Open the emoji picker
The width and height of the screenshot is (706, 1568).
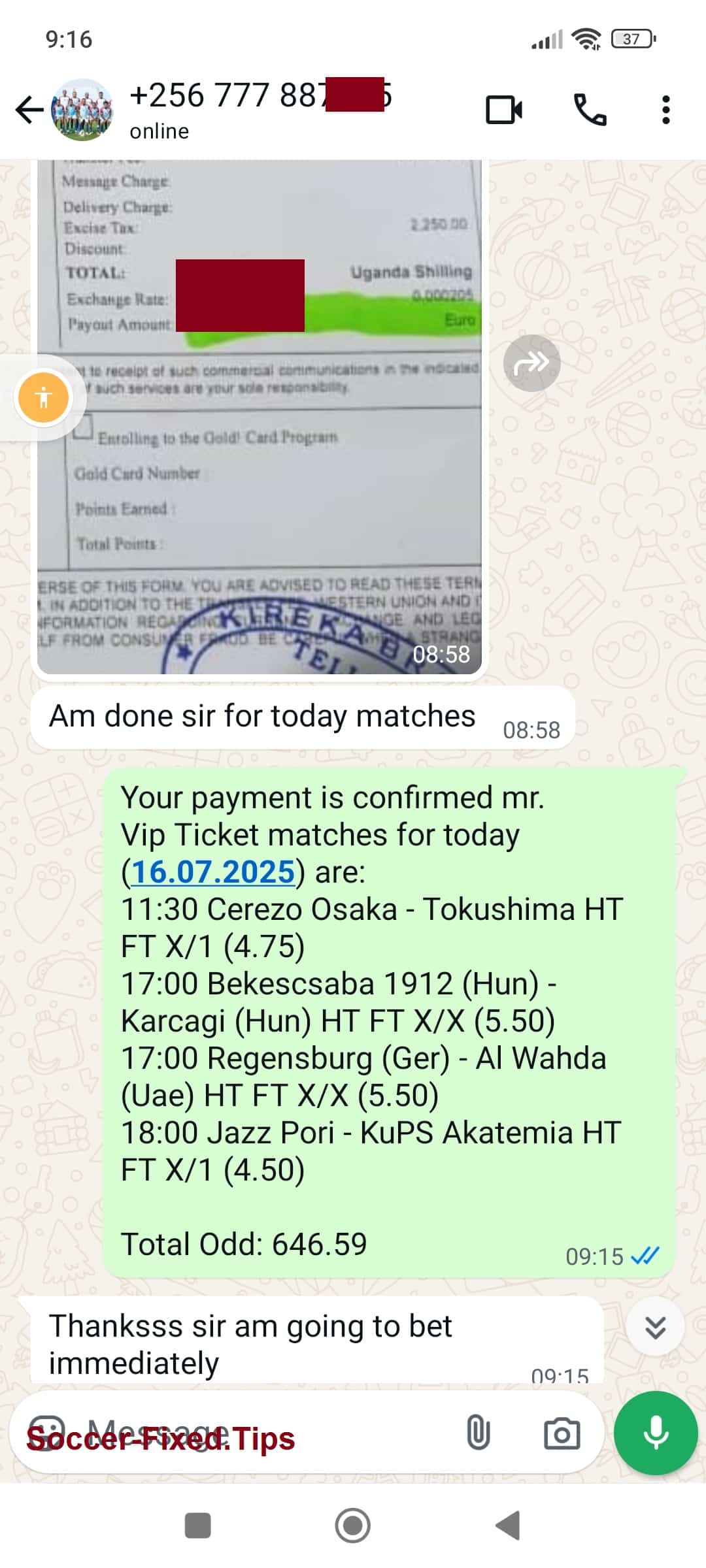pos(47,1433)
